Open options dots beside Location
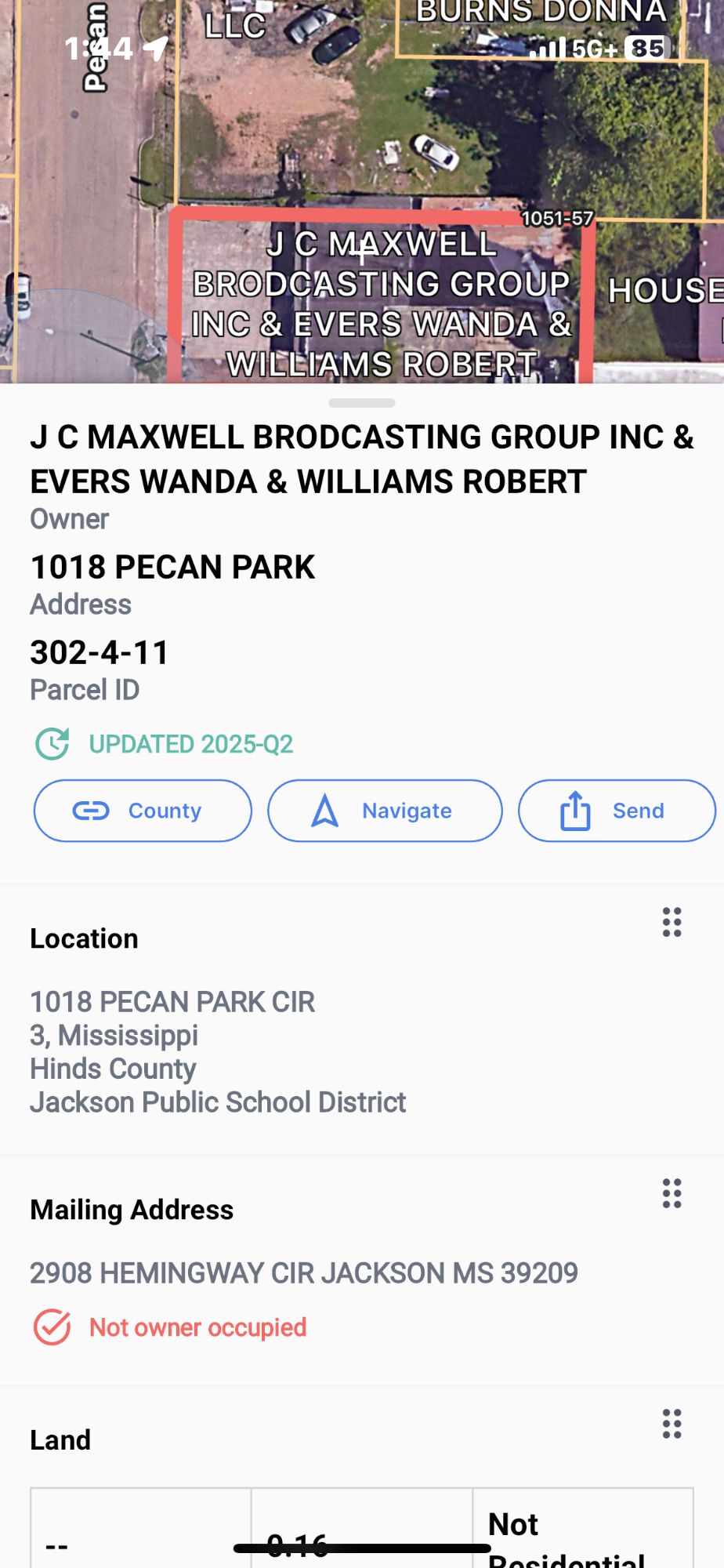This screenshot has width=724, height=1568. (672, 922)
